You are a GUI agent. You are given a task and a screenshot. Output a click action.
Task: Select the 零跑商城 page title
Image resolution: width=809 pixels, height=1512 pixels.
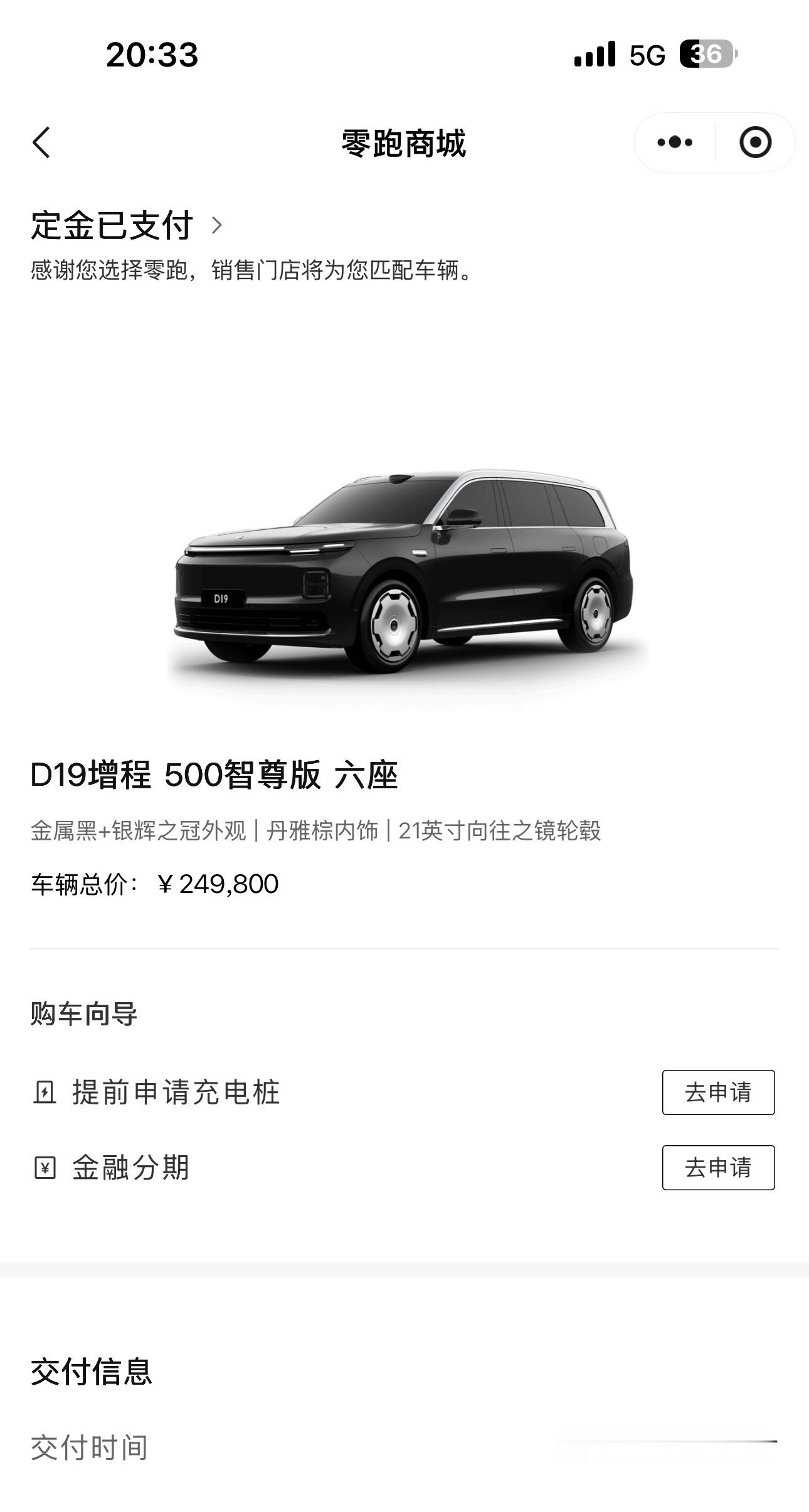click(x=404, y=143)
